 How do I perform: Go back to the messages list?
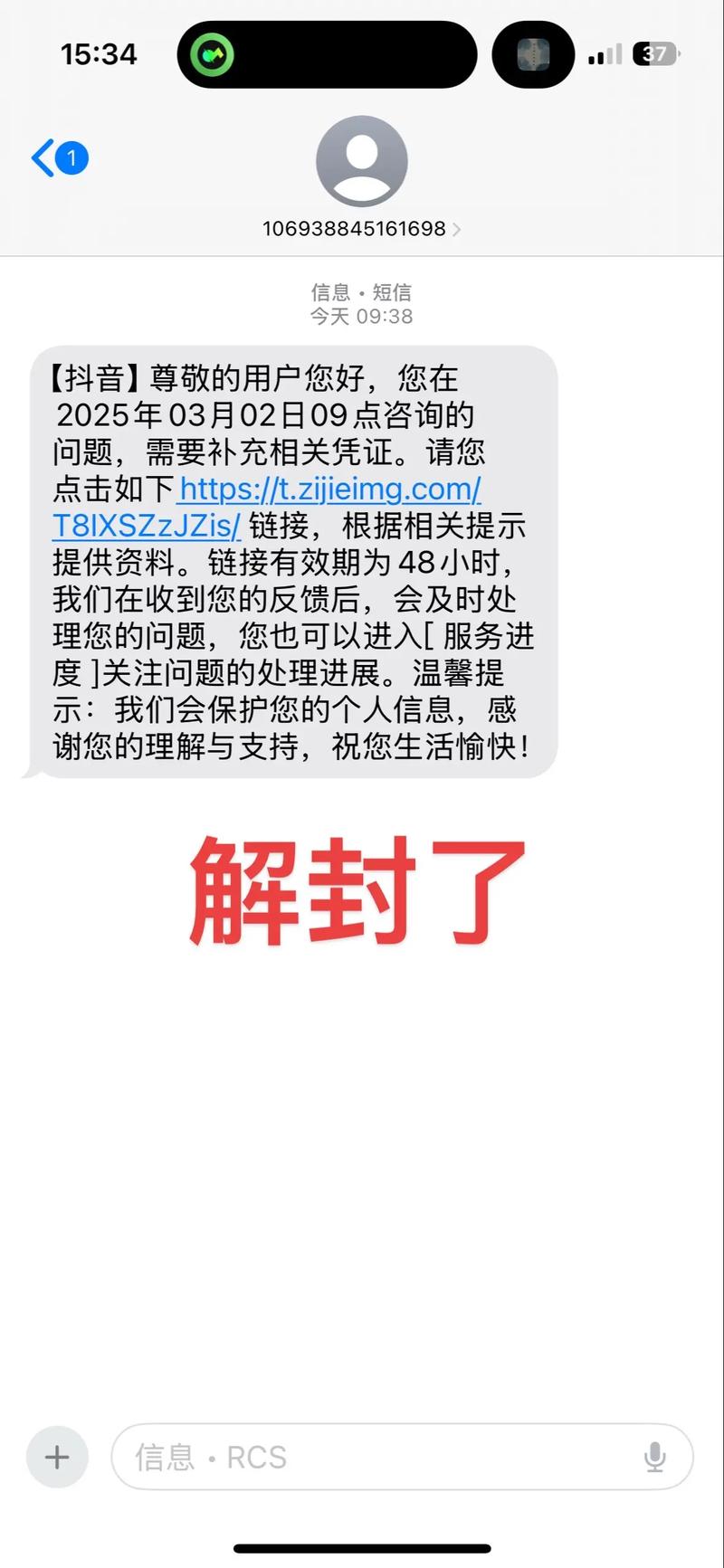coord(57,158)
